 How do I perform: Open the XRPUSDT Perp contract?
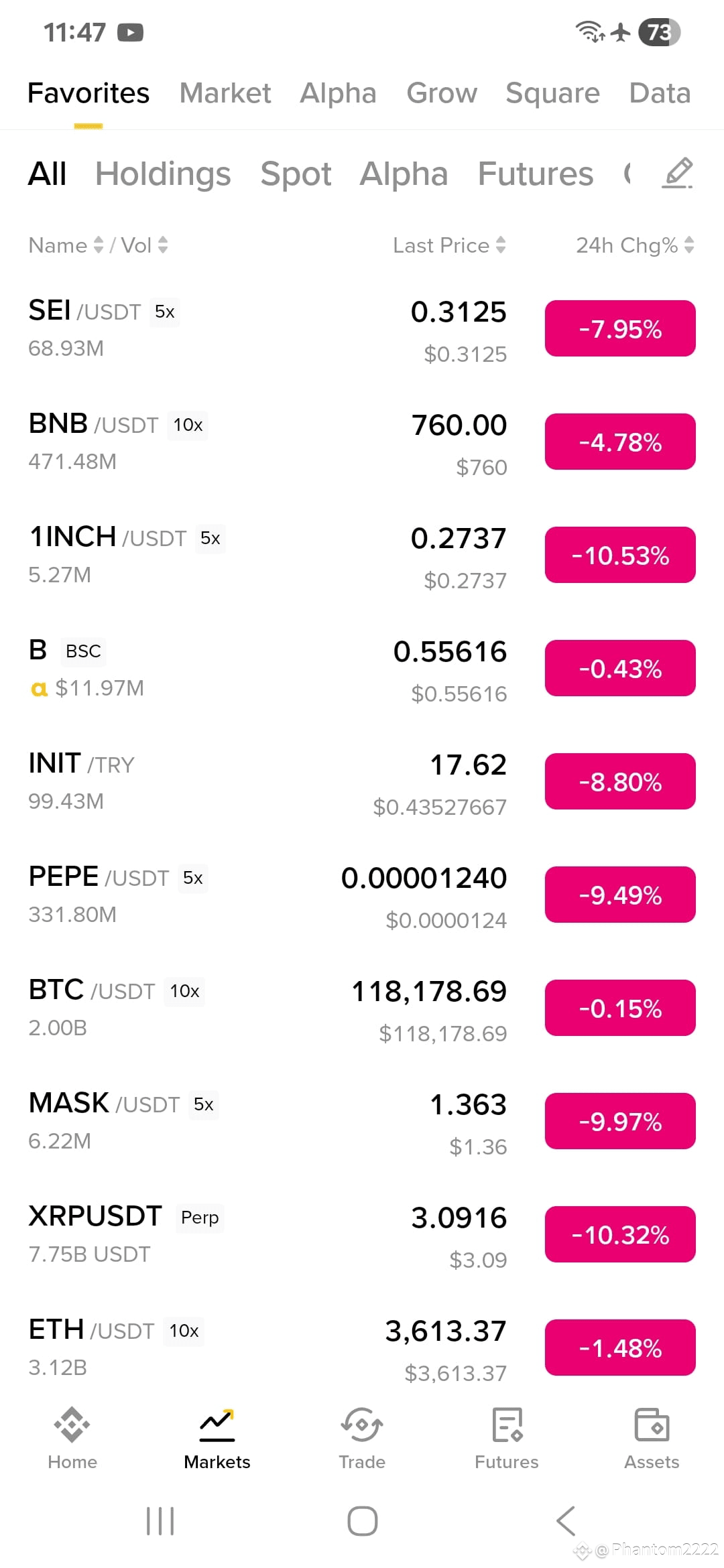362,1236
